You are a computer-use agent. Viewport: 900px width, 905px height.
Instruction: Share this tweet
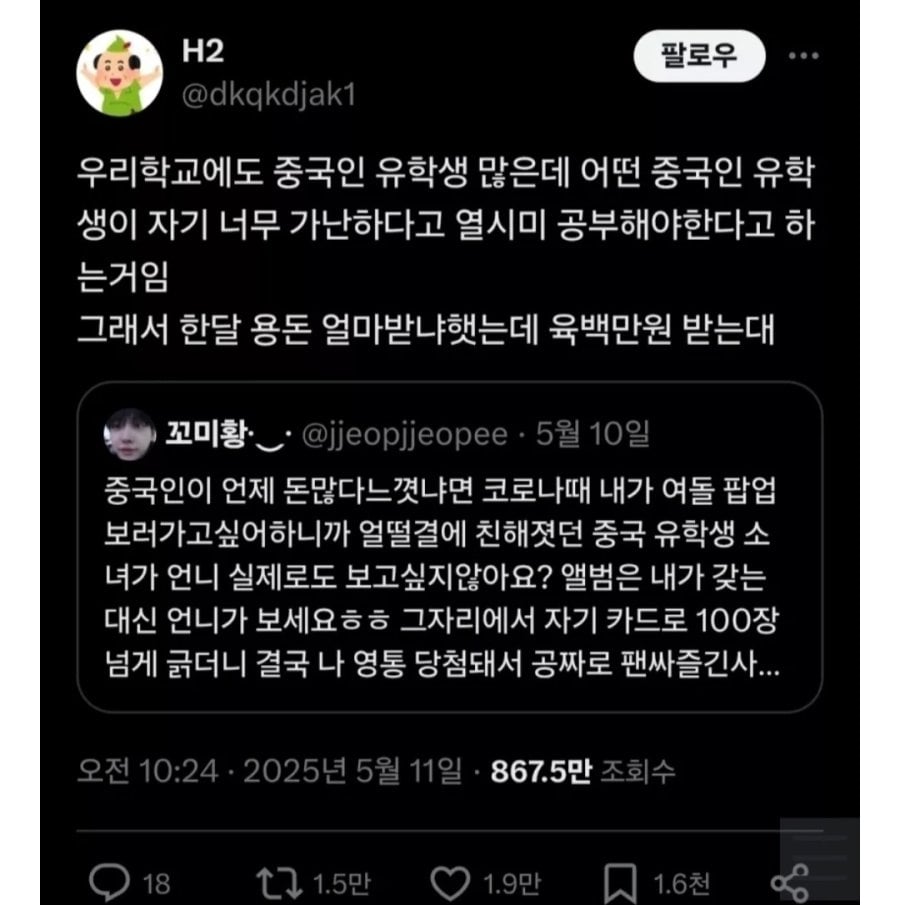coord(790,881)
